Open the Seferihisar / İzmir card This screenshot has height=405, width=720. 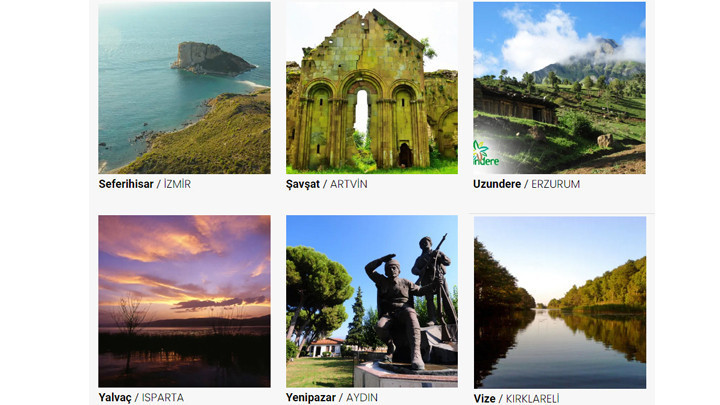184,88
